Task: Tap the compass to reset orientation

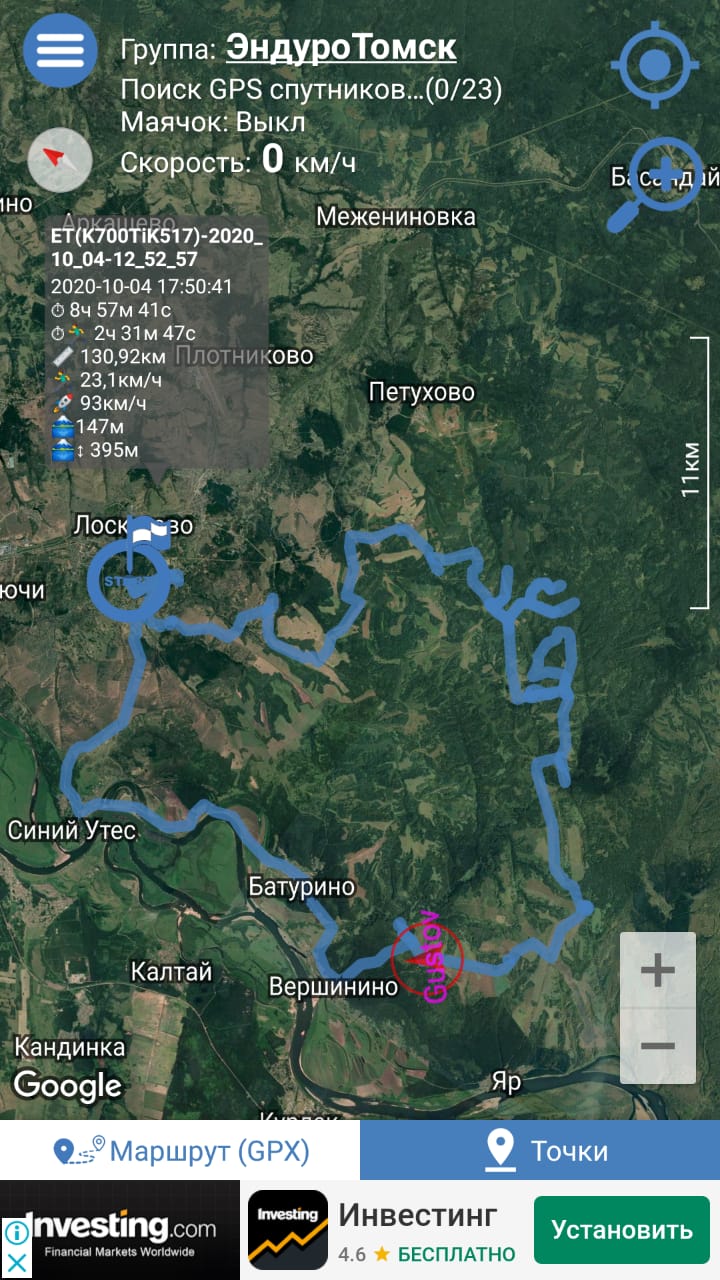Action: tap(60, 160)
